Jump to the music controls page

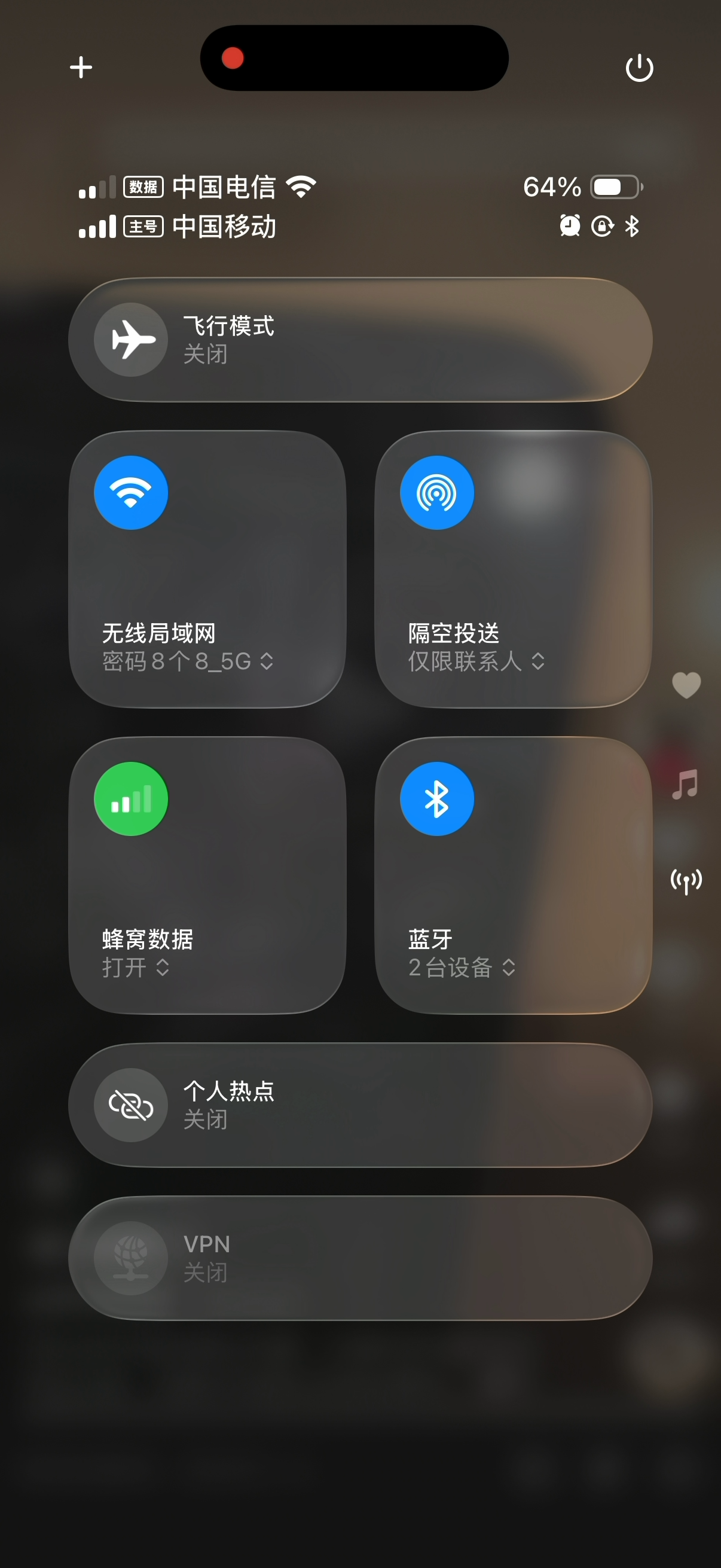pyautogui.click(x=686, y=784)
